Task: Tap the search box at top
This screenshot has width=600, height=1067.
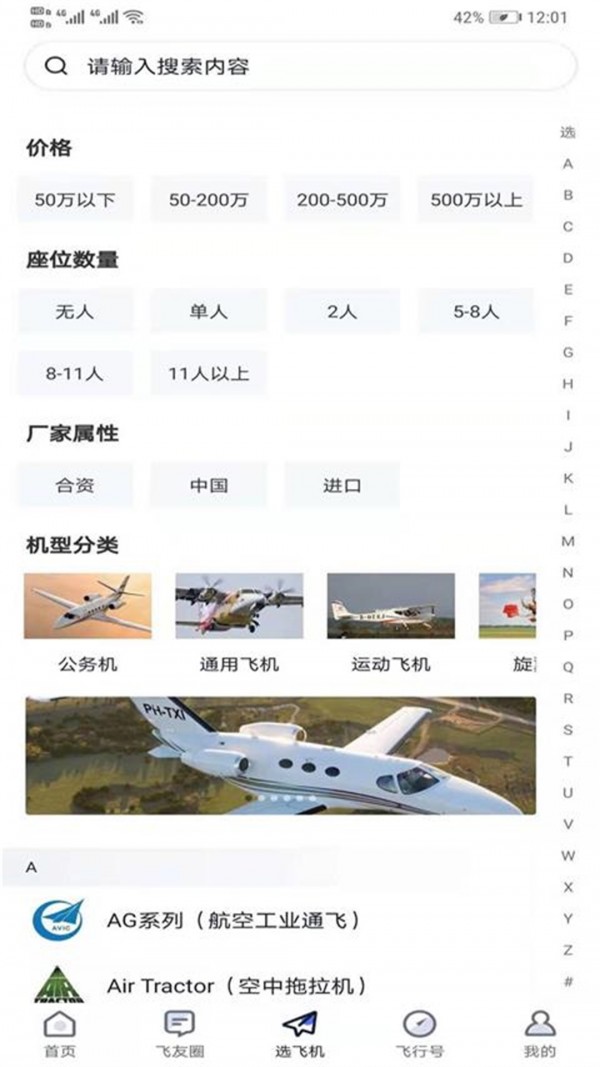Action: click(x=300, y=67)
